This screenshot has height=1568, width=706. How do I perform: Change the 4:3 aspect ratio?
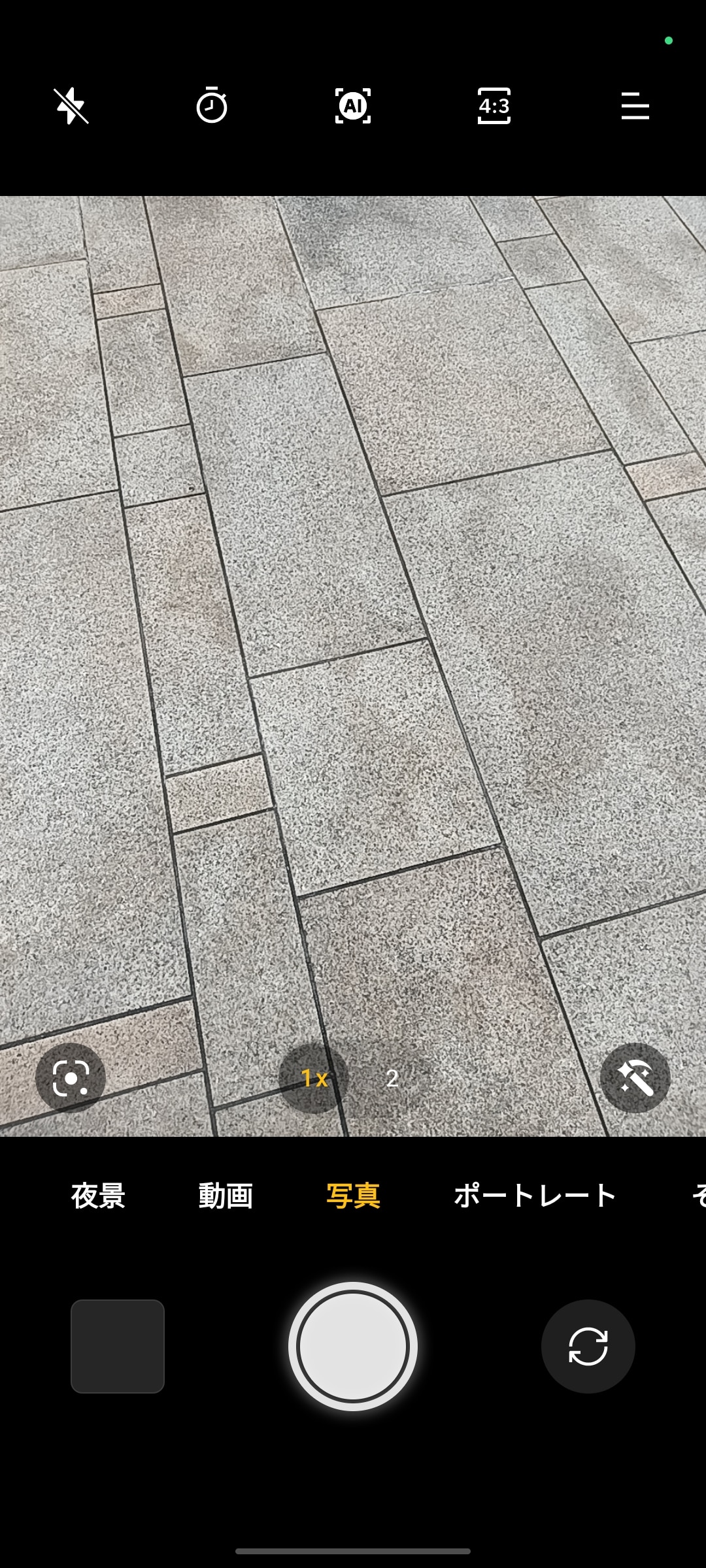point(494,106)
